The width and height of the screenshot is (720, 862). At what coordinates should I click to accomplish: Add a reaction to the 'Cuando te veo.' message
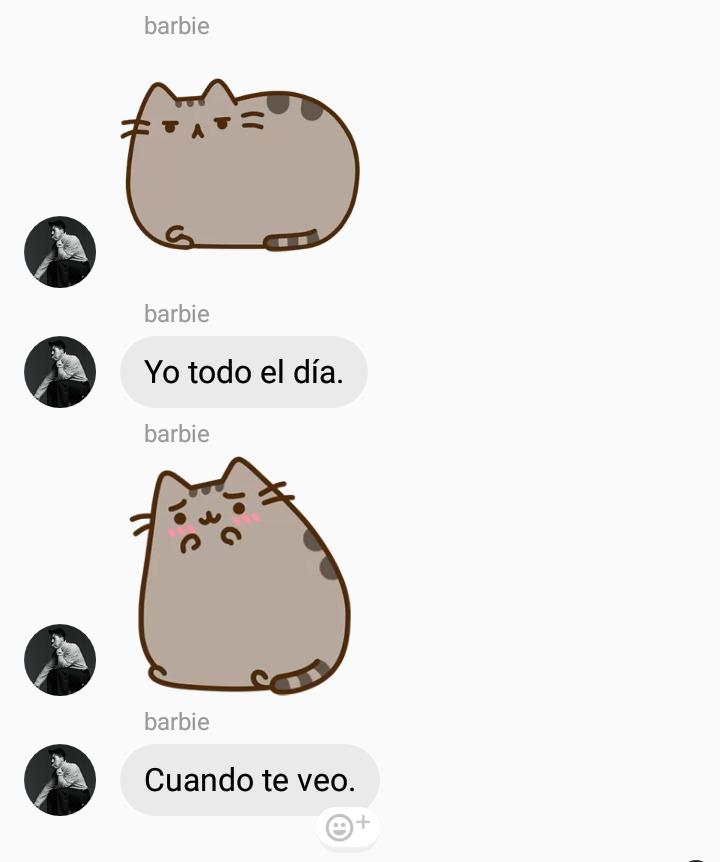[348, 827]
